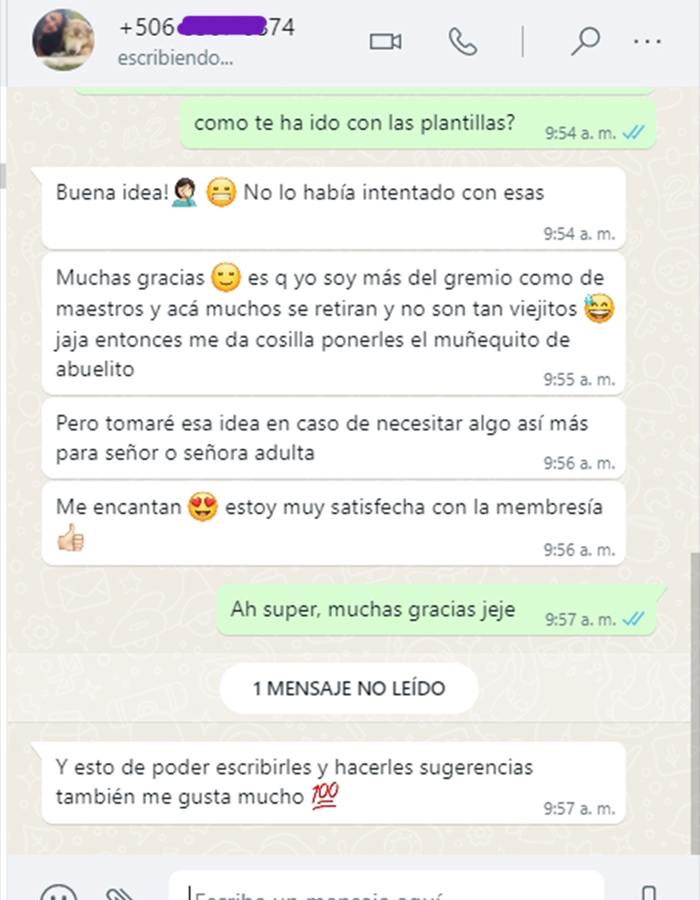Start a voice call with this contact
Image resolution: width=700 pixels, height=900 pixels.
coord(462,41)
